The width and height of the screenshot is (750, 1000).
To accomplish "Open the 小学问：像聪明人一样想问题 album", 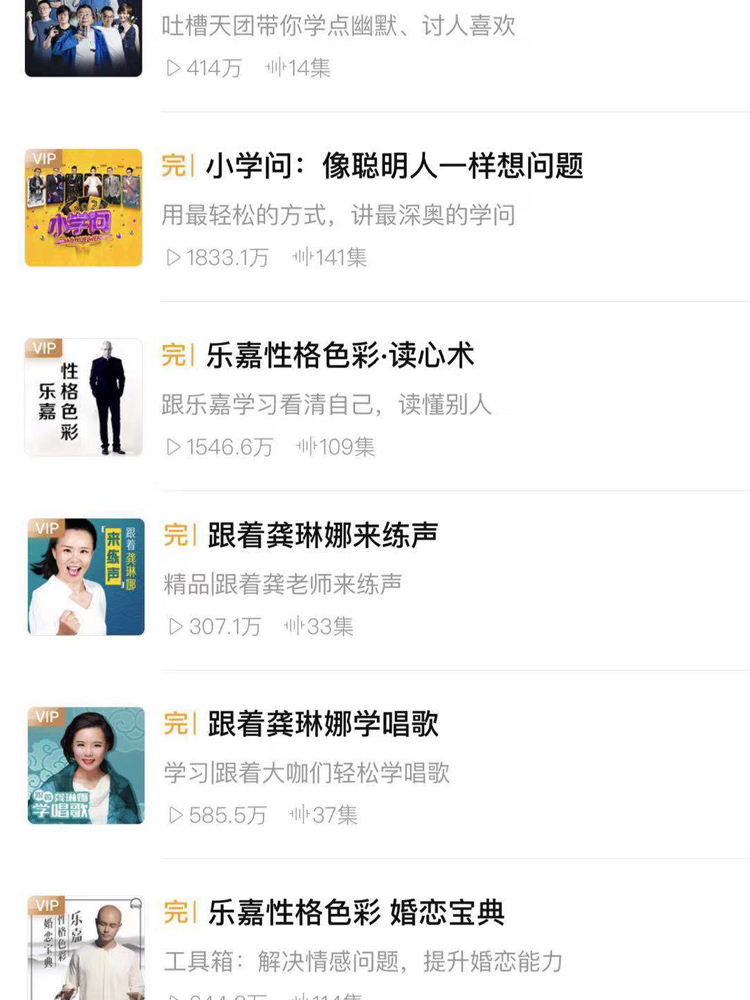I will point(394,166).
